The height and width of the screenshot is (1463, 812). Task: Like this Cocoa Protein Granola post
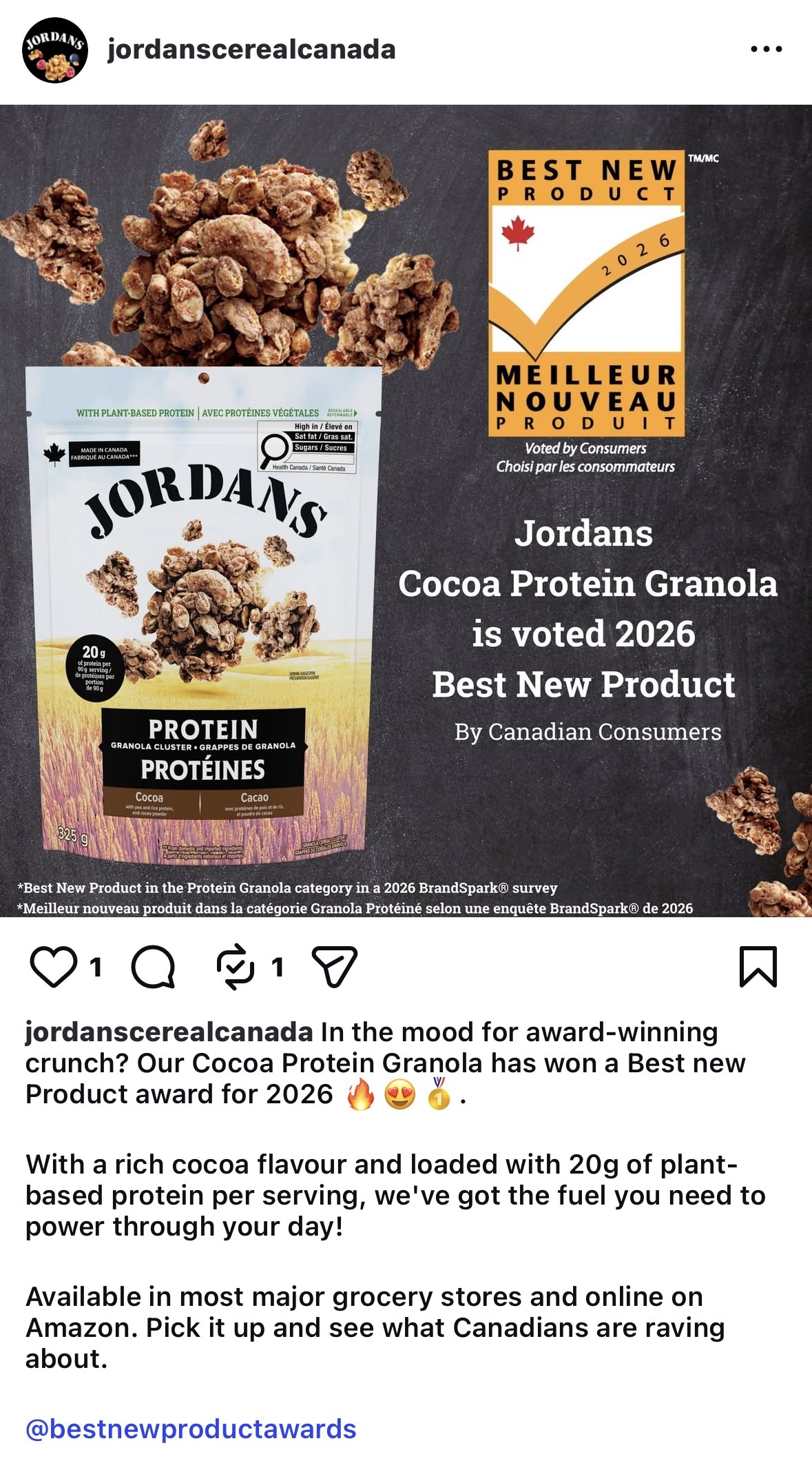54,967
